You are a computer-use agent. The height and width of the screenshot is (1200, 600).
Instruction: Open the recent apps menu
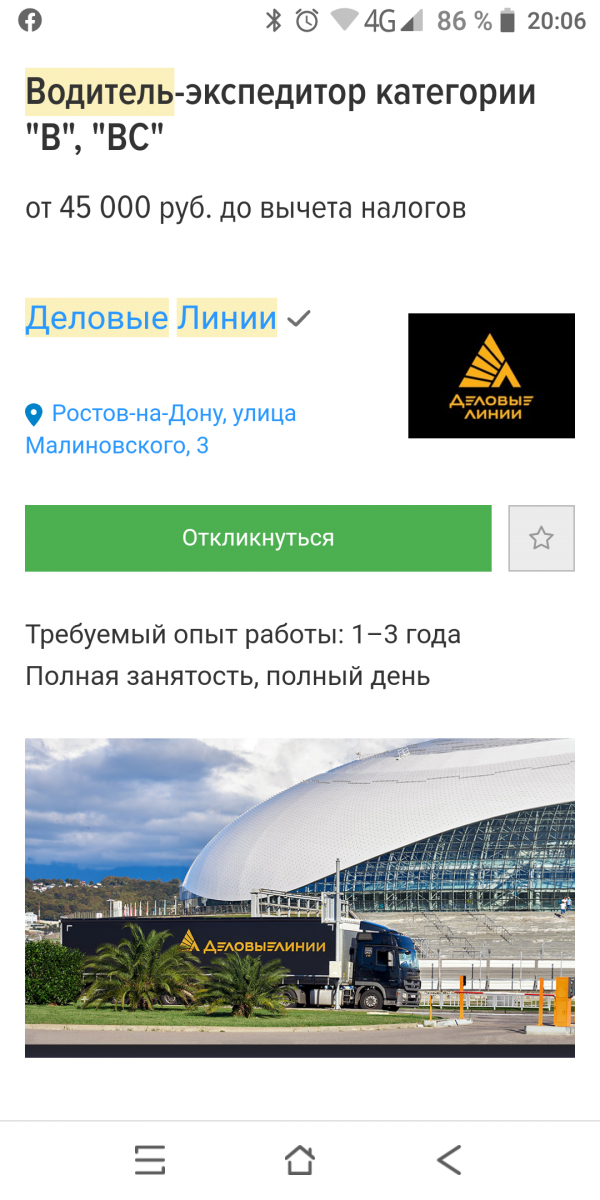tap(150, 1160)
